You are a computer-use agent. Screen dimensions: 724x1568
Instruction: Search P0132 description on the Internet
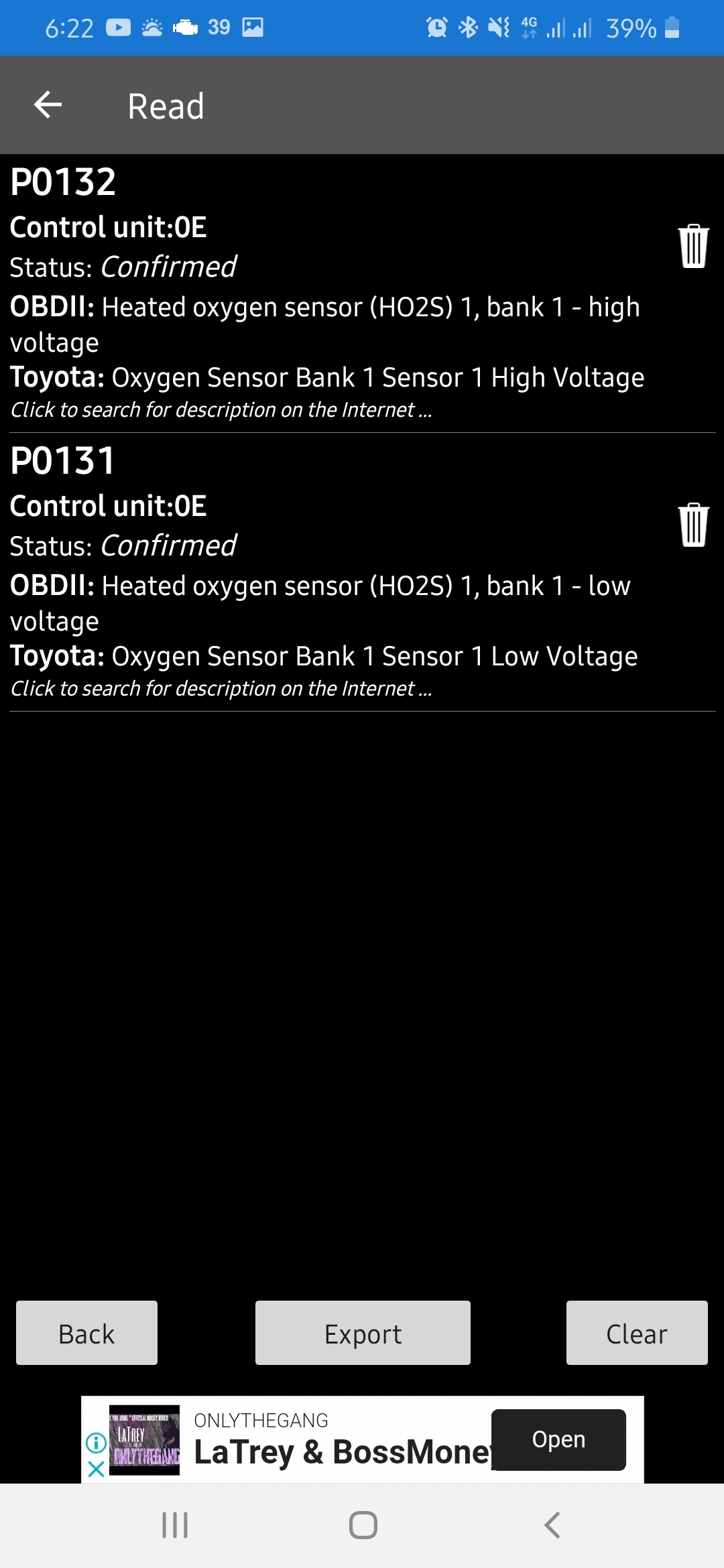[x=221, y=409]
